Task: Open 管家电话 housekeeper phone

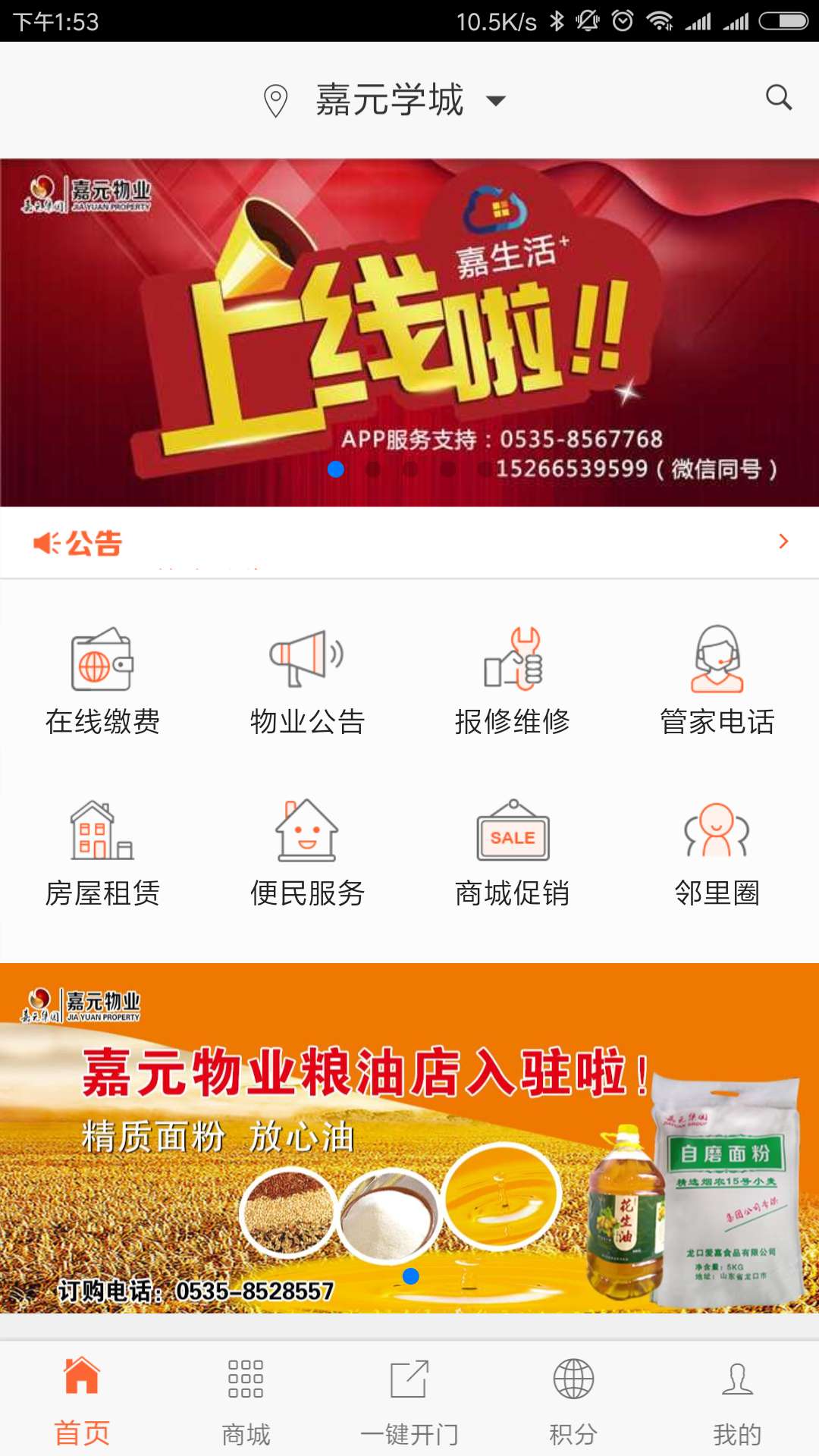Action: pyautogui.click(x=717, y=680)
